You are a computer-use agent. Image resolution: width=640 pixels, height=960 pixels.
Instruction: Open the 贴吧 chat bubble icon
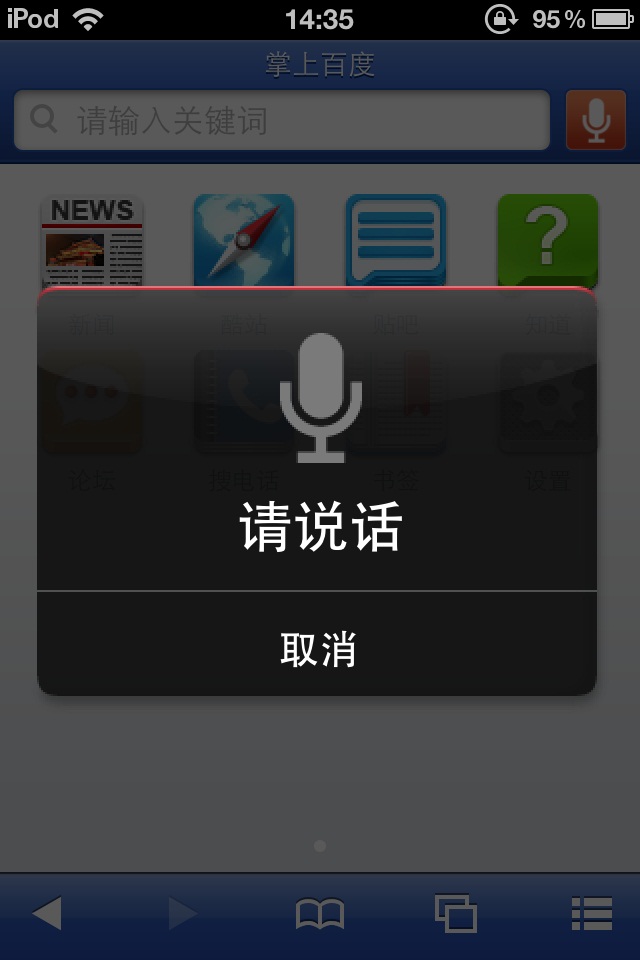tap(396, 242)
